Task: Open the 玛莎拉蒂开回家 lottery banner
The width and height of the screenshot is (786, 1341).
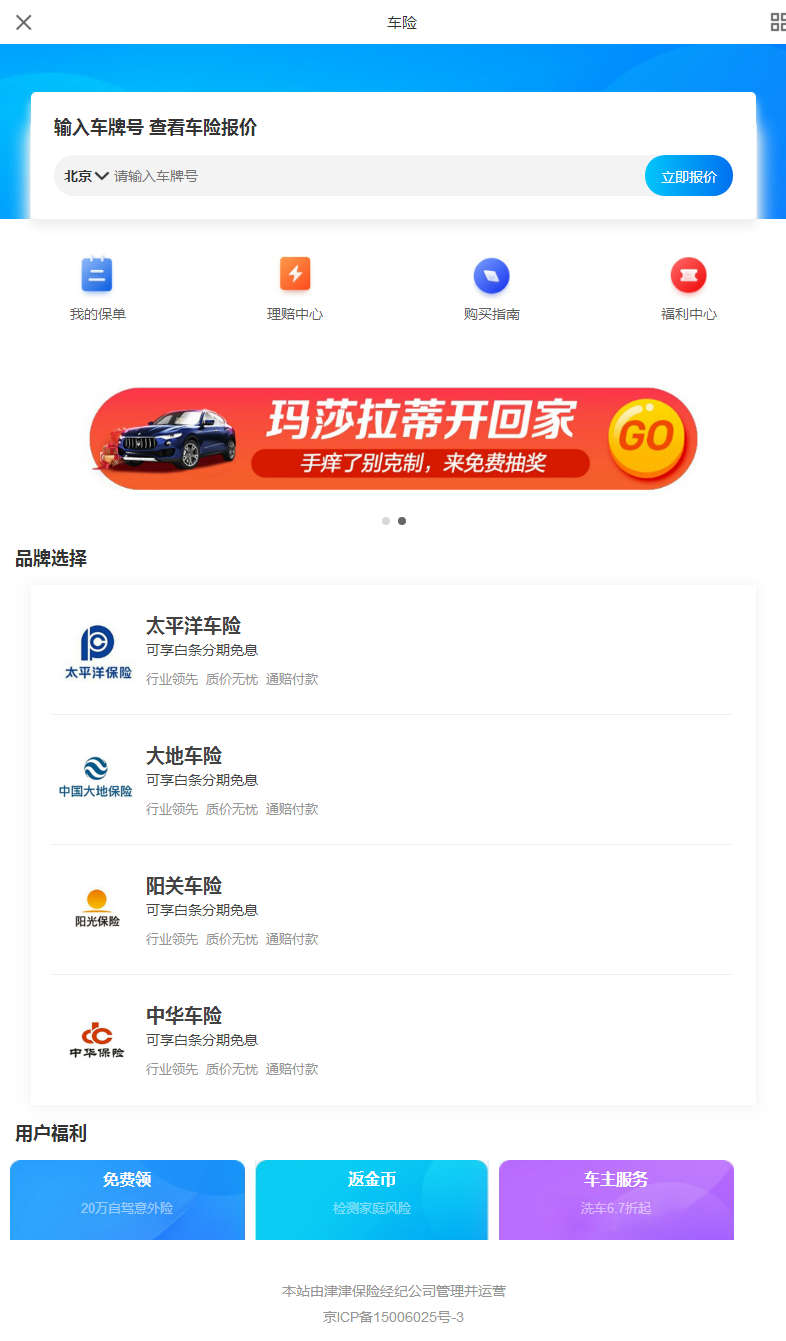Action: click(393, 438)
